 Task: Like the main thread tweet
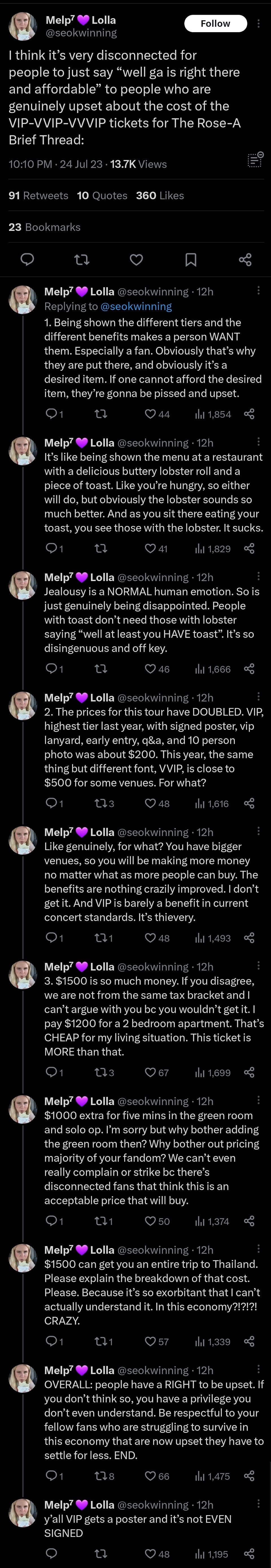136,260
